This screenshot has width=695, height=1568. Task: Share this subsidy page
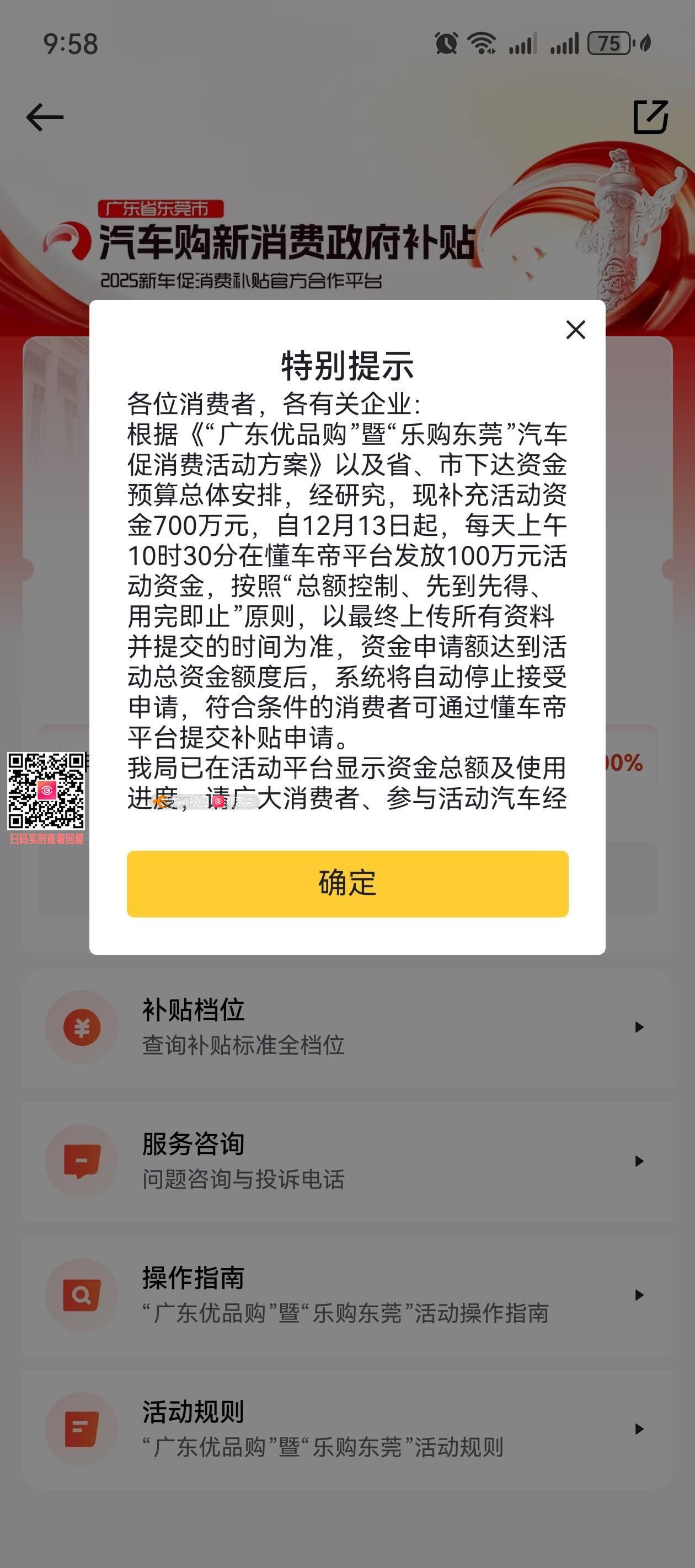(x=650, y=117)
